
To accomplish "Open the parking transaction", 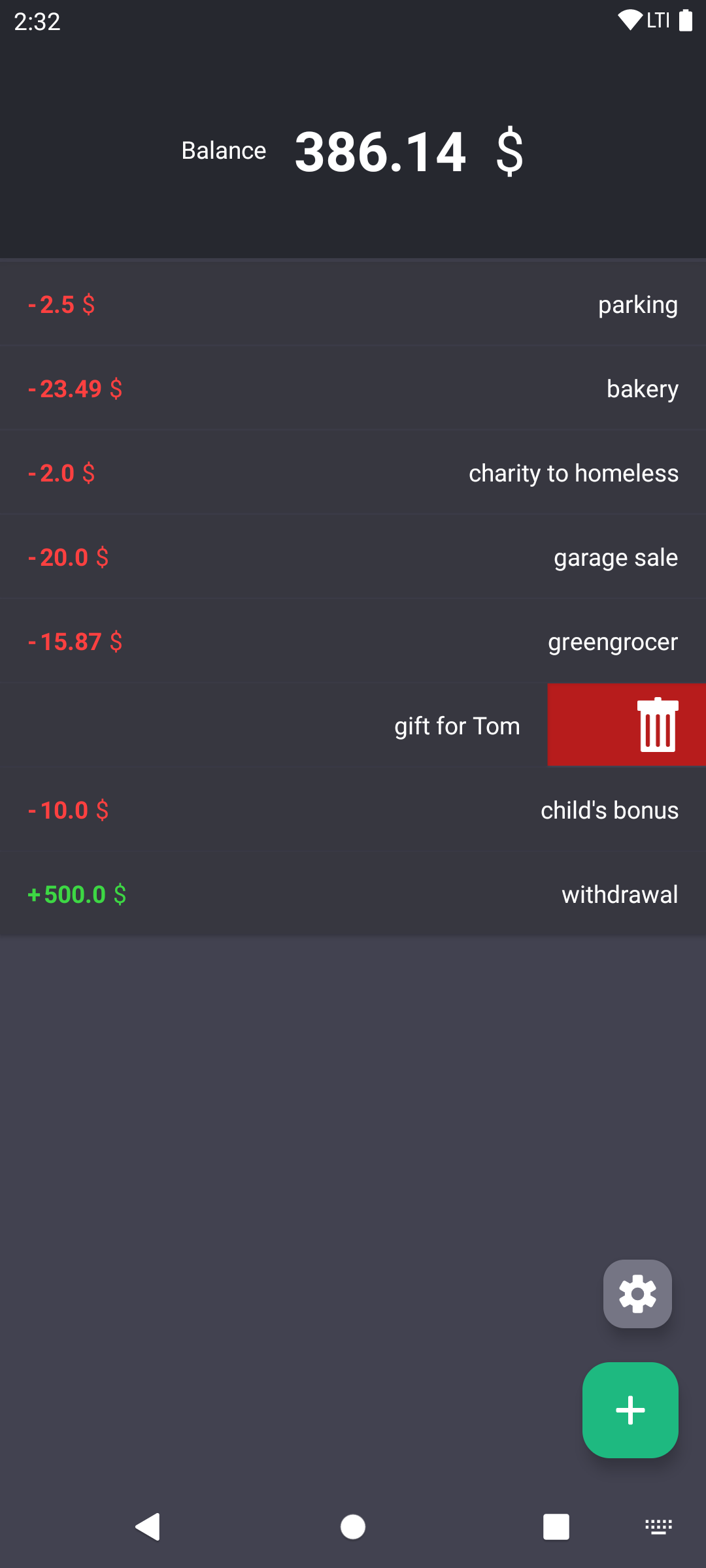I will point(353,304).
